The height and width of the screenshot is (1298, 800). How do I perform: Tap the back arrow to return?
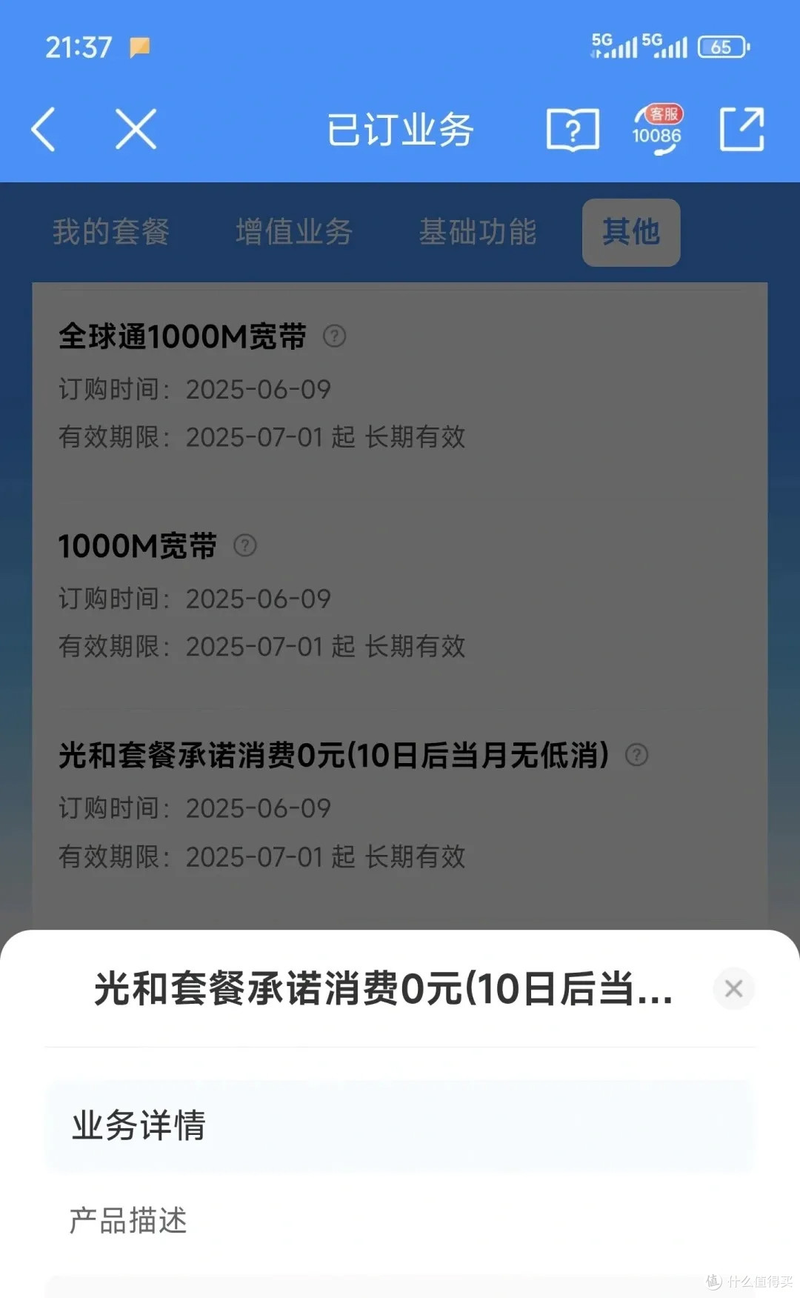coord(42,129)
